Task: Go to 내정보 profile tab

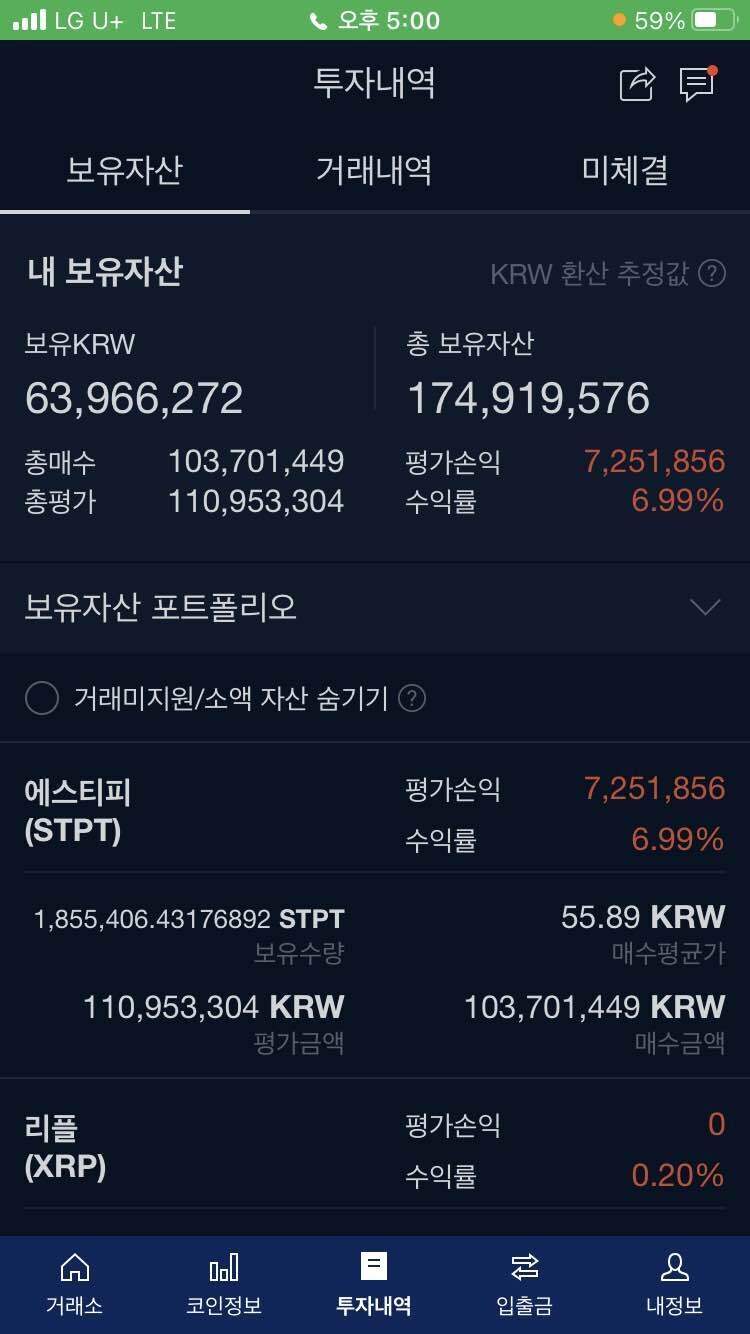Action: [674, 1284]
